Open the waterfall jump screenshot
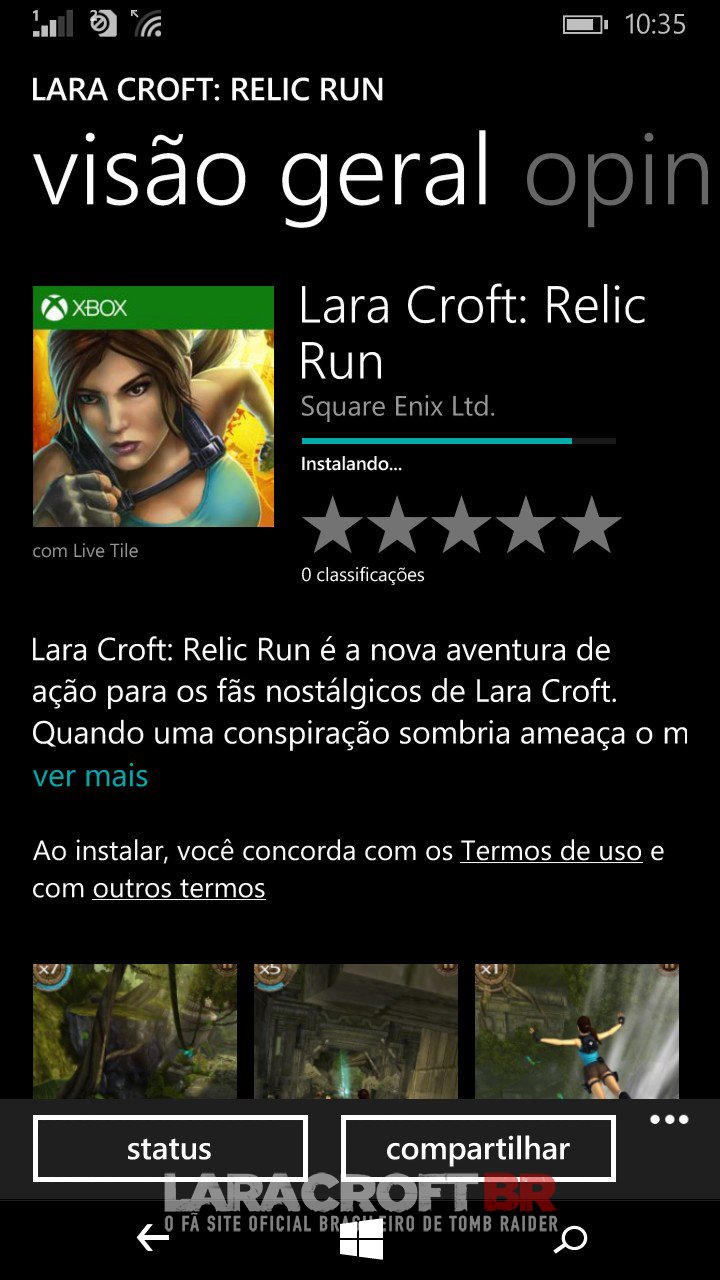This screenshot has height=1280, width=720. pyautogui.click(x=577, y=1030)
